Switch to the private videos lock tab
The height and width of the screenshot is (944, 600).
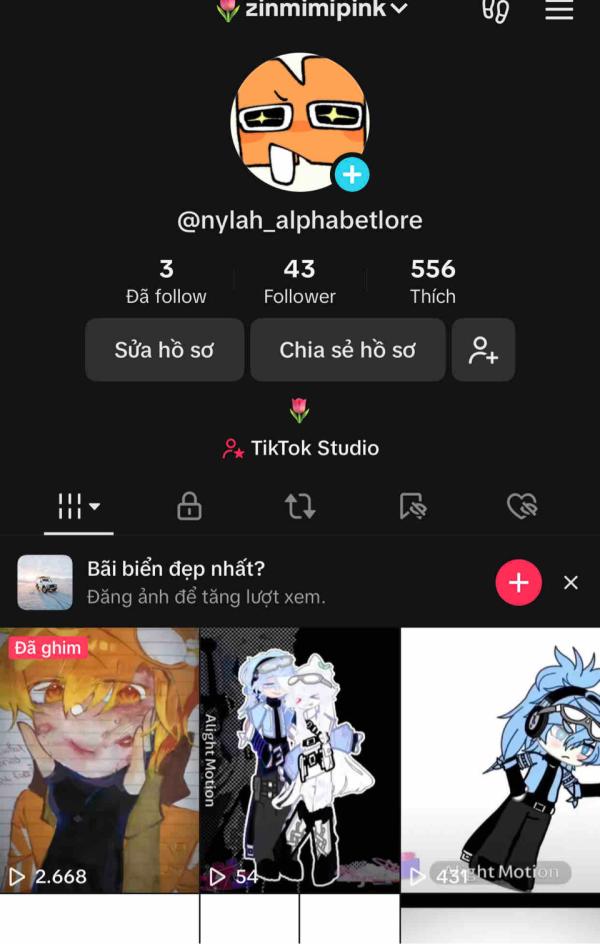[x=189, y=507]
